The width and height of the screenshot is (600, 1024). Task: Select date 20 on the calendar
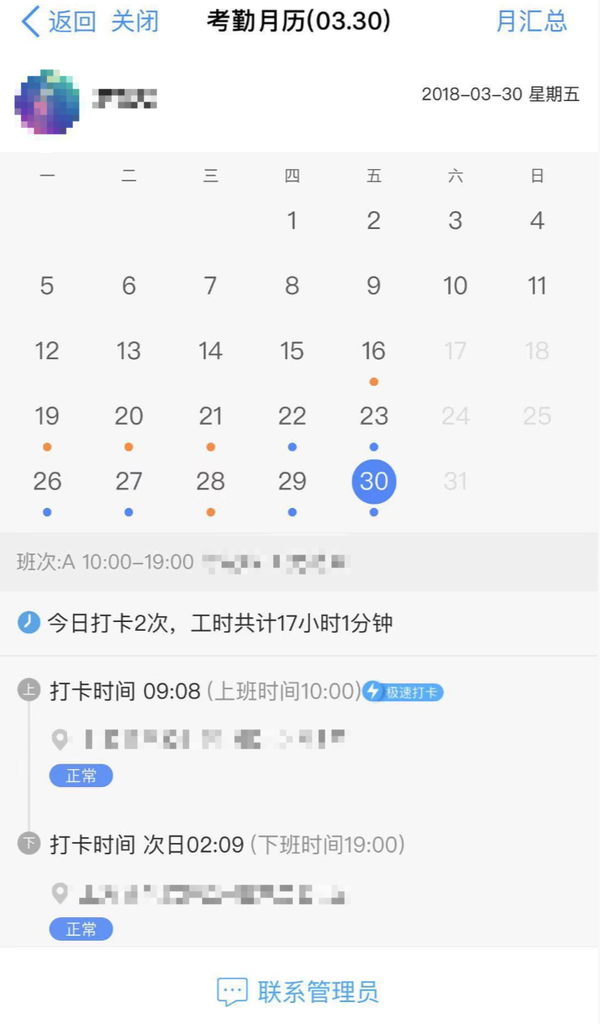[x=129, y=417]
